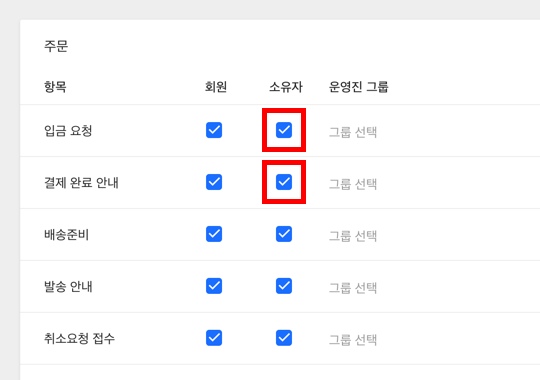Uncheck 회원 for 발송 안내

(214, 286)
